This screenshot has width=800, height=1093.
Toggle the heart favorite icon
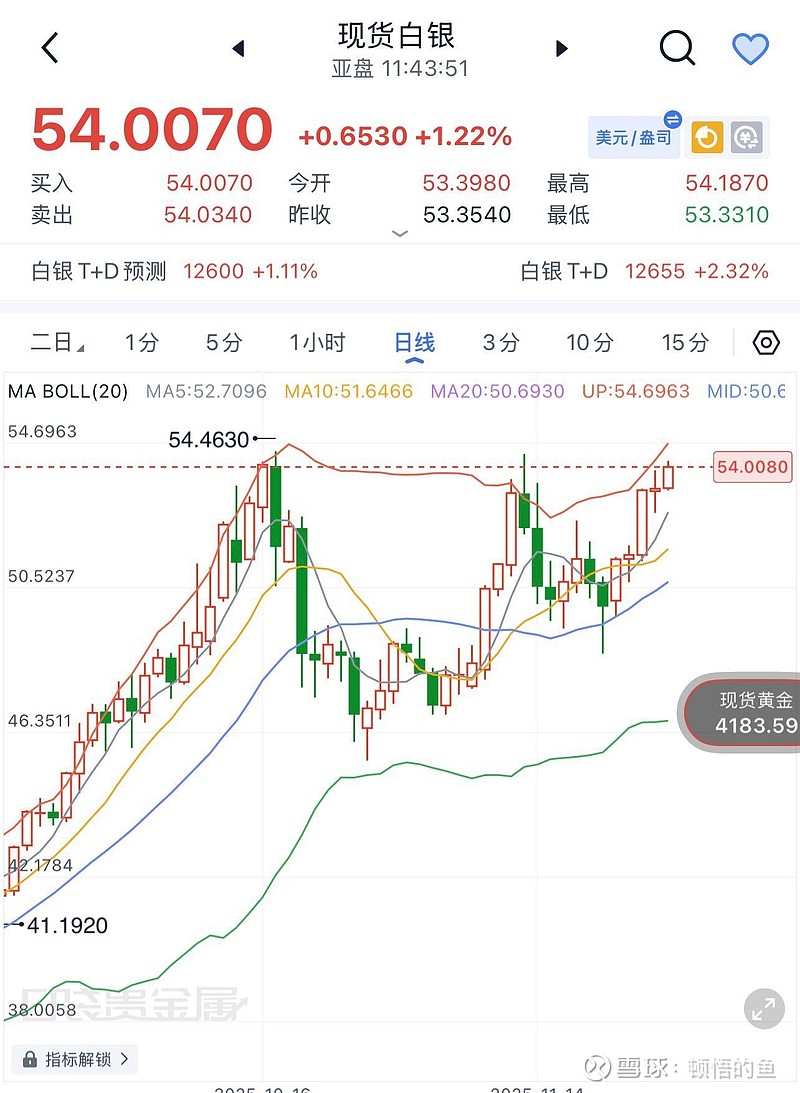tap(752, 48)
